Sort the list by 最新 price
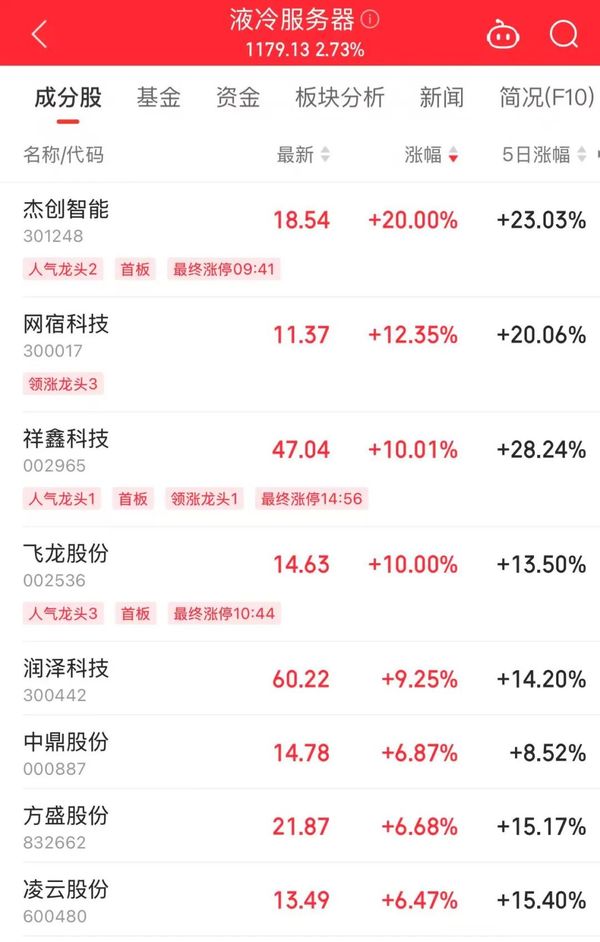Screen dimensions: 600x942 (x=303, y=155)
